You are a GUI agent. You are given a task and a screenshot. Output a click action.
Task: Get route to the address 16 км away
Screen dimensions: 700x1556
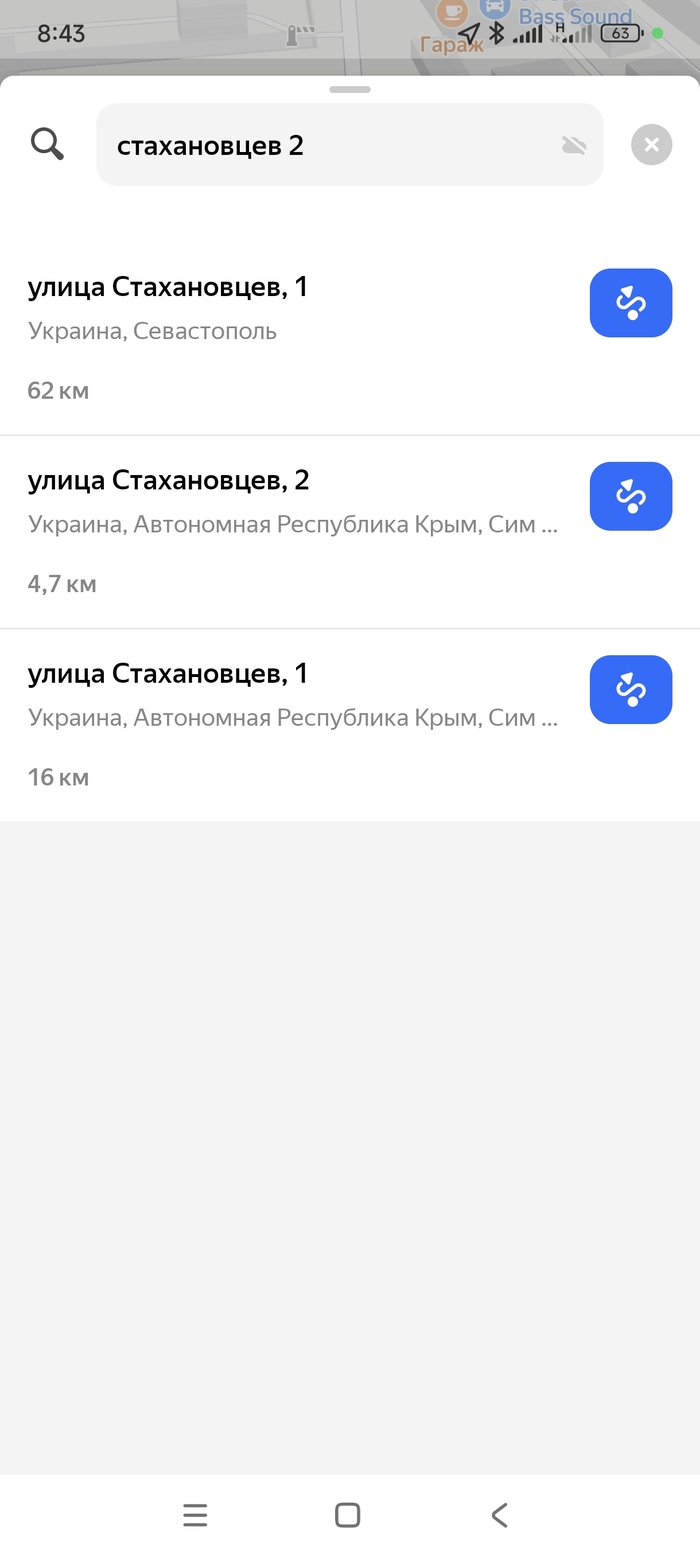coord(630,689)
